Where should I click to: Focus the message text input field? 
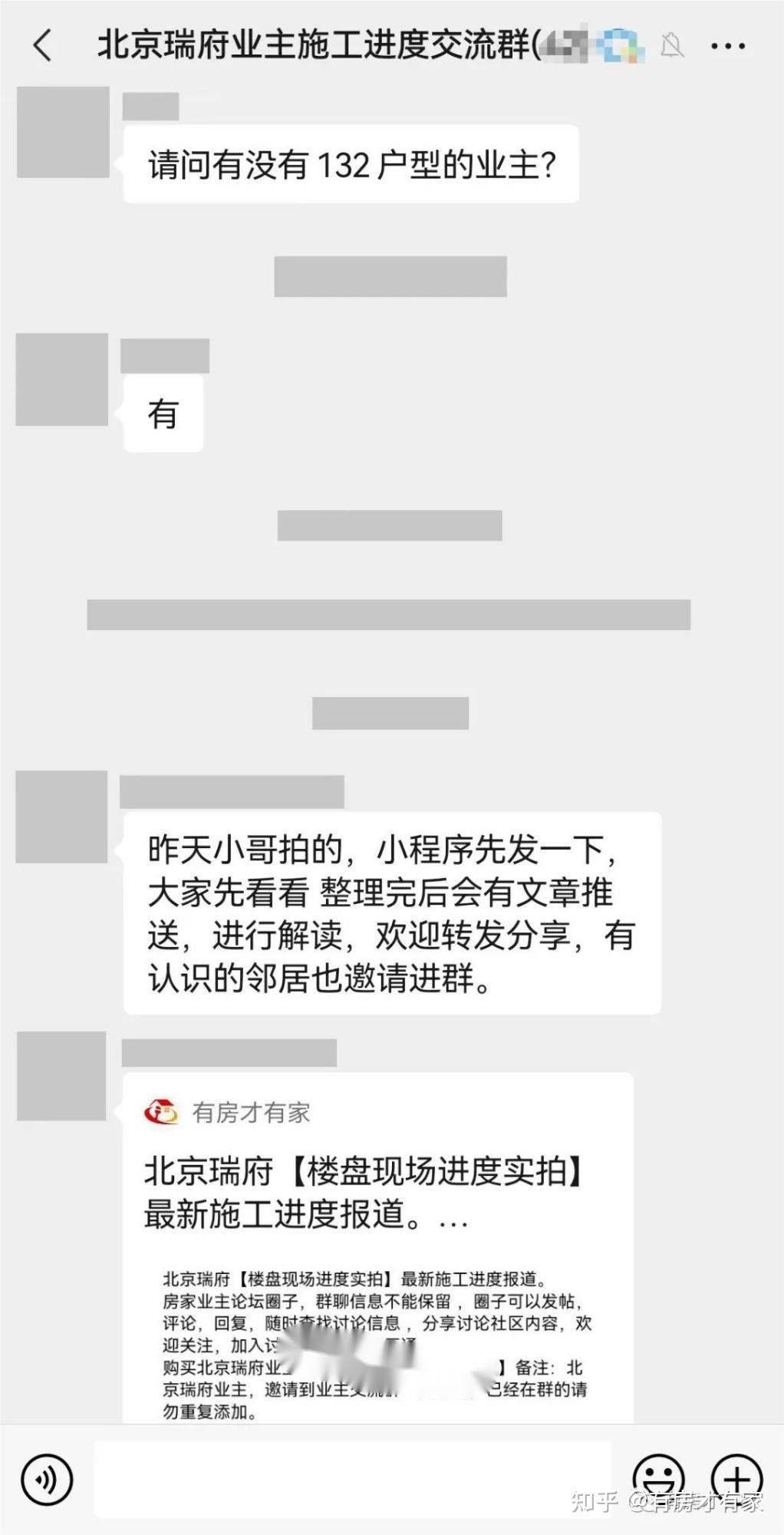[353, 1479]
